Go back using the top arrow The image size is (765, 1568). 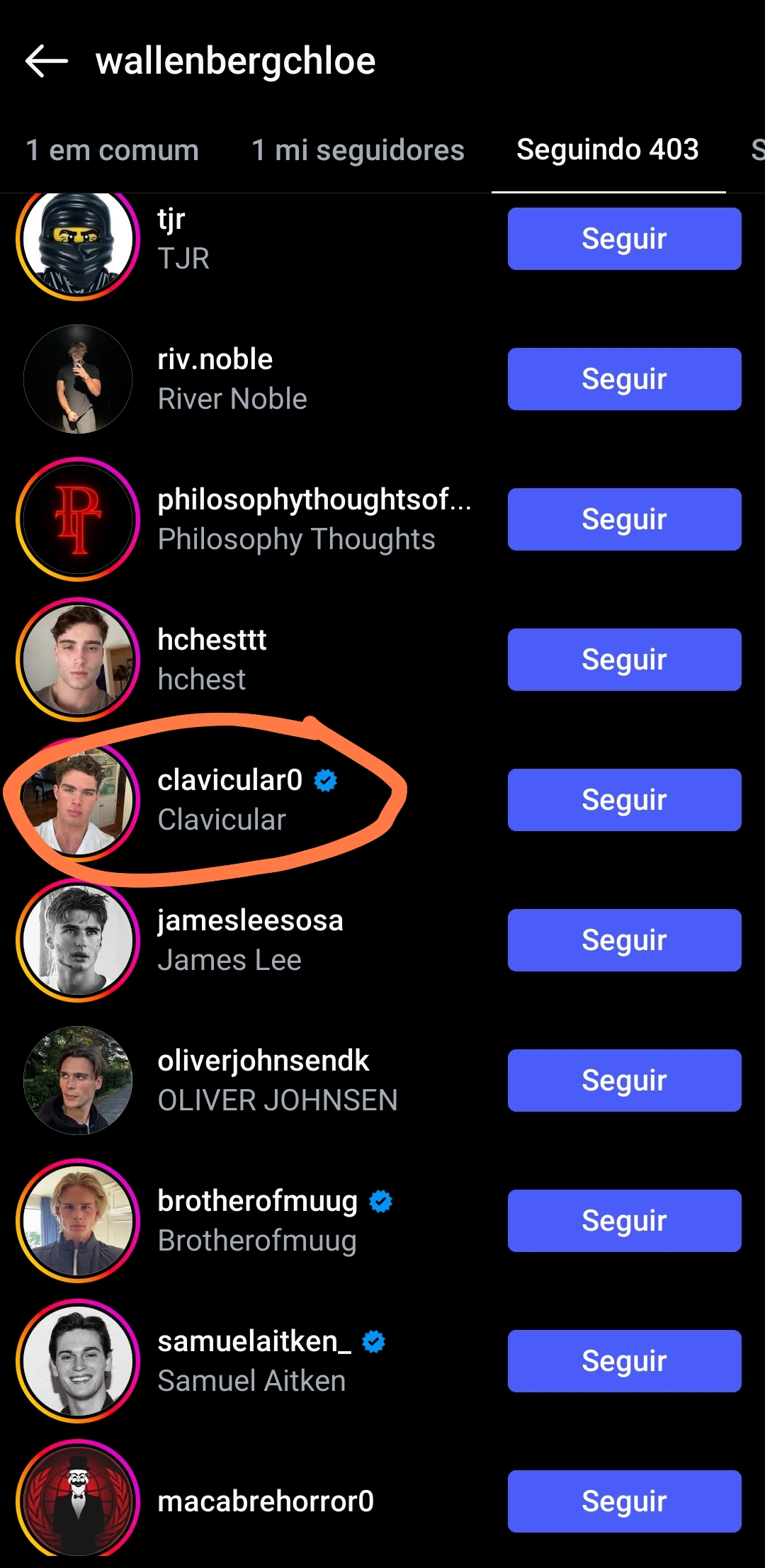47,61
